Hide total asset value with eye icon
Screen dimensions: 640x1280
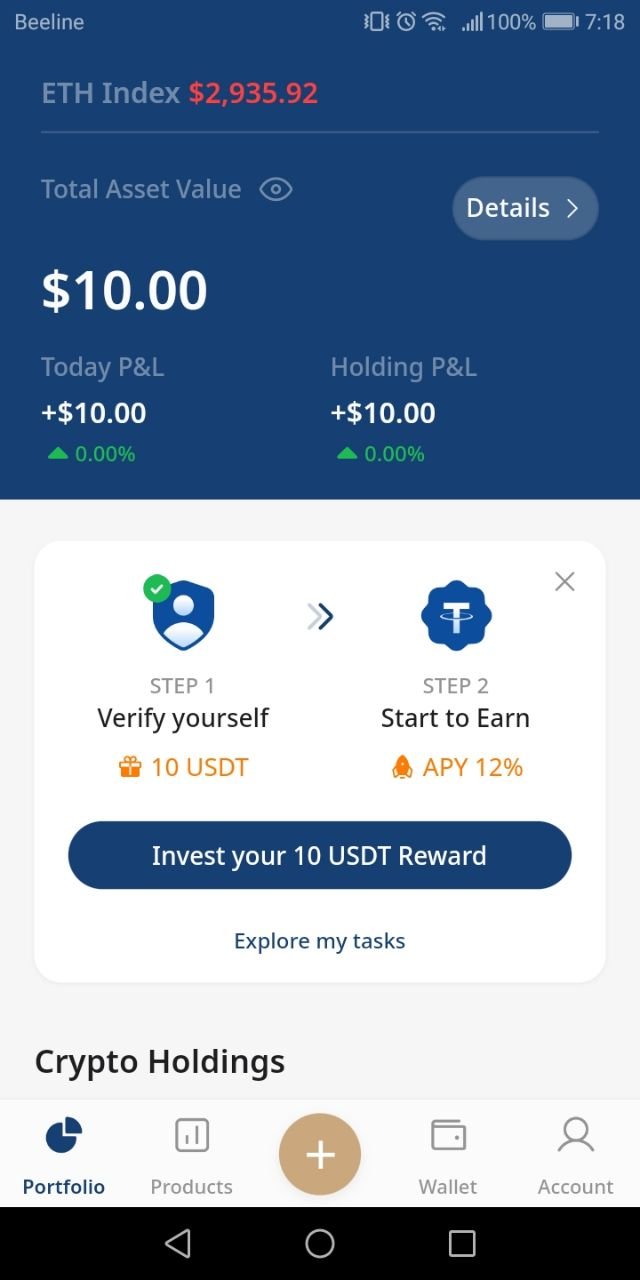(276, 189)
